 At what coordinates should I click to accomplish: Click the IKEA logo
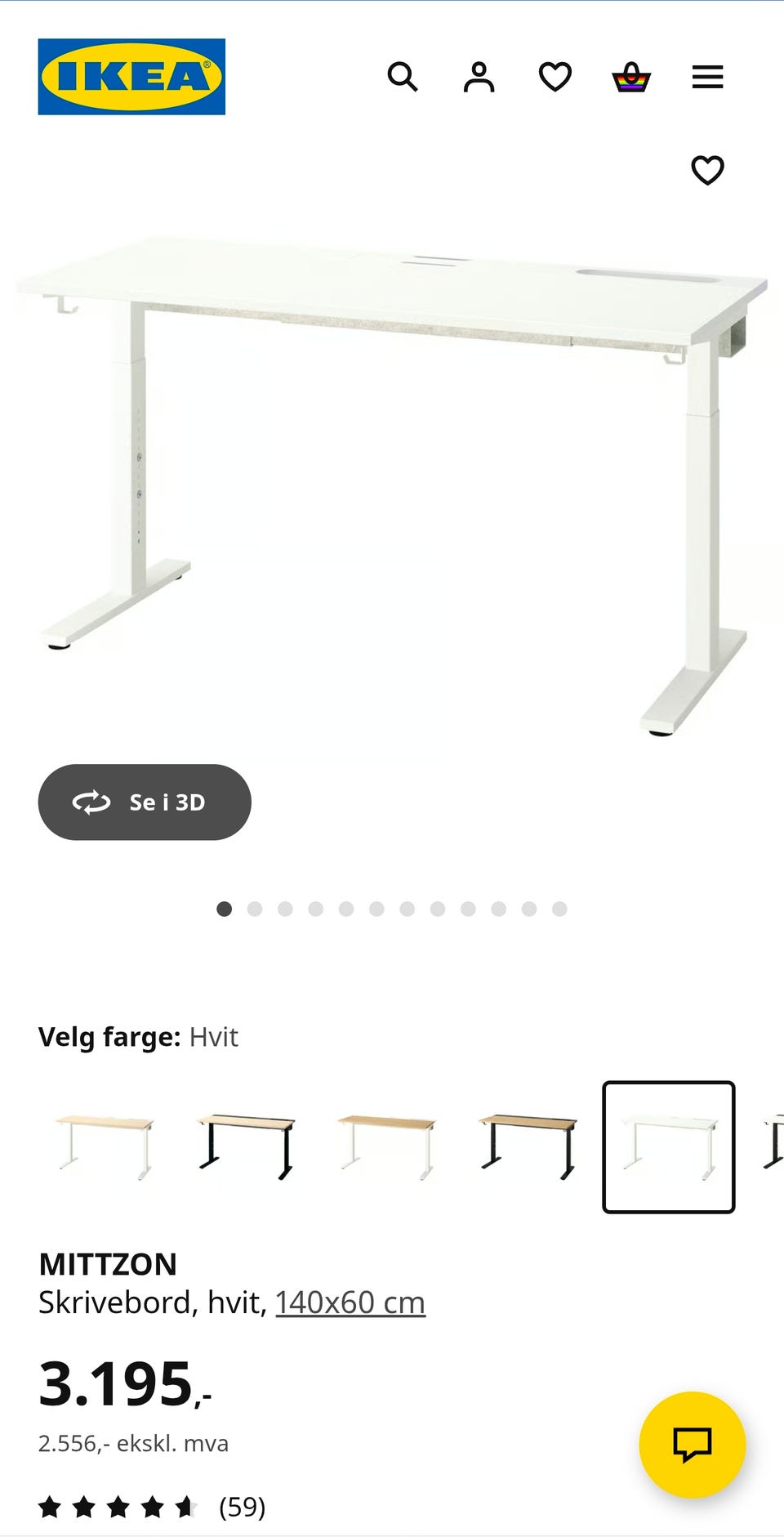coord(131,77)
